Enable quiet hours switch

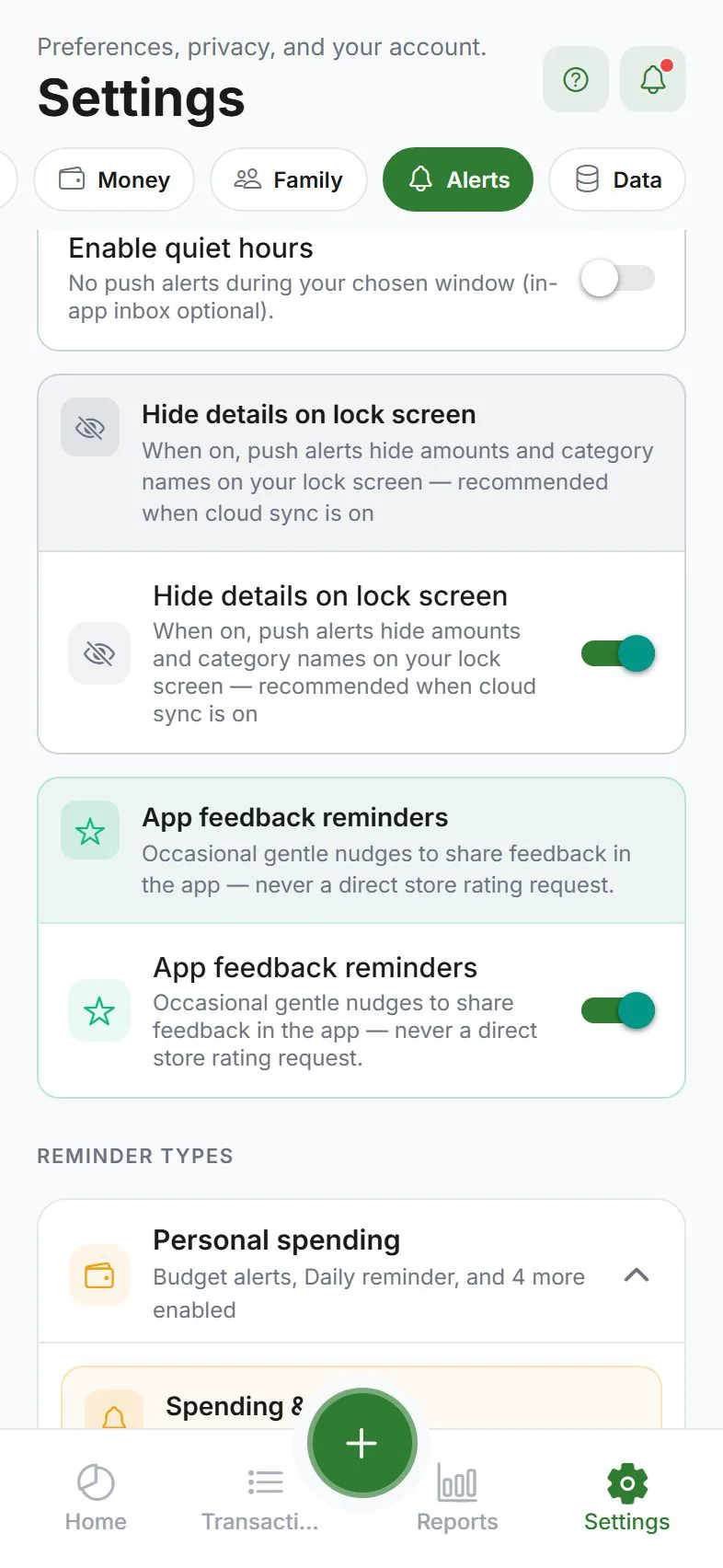tap(618, 278)
